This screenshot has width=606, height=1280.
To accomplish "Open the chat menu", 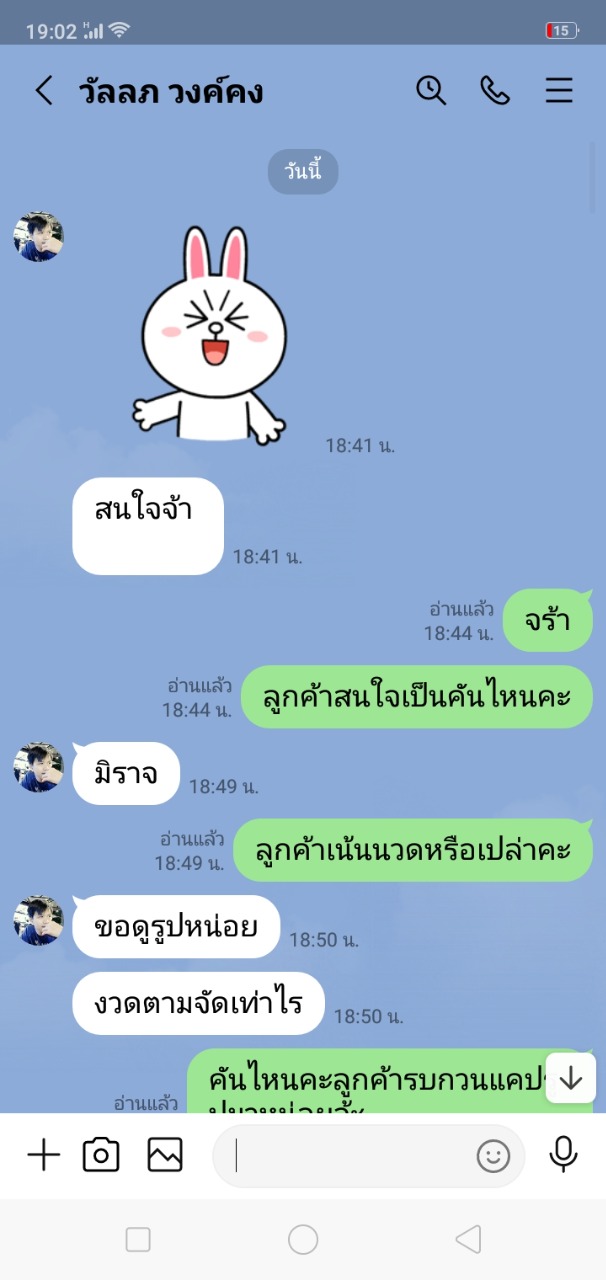I will [559, 90].
